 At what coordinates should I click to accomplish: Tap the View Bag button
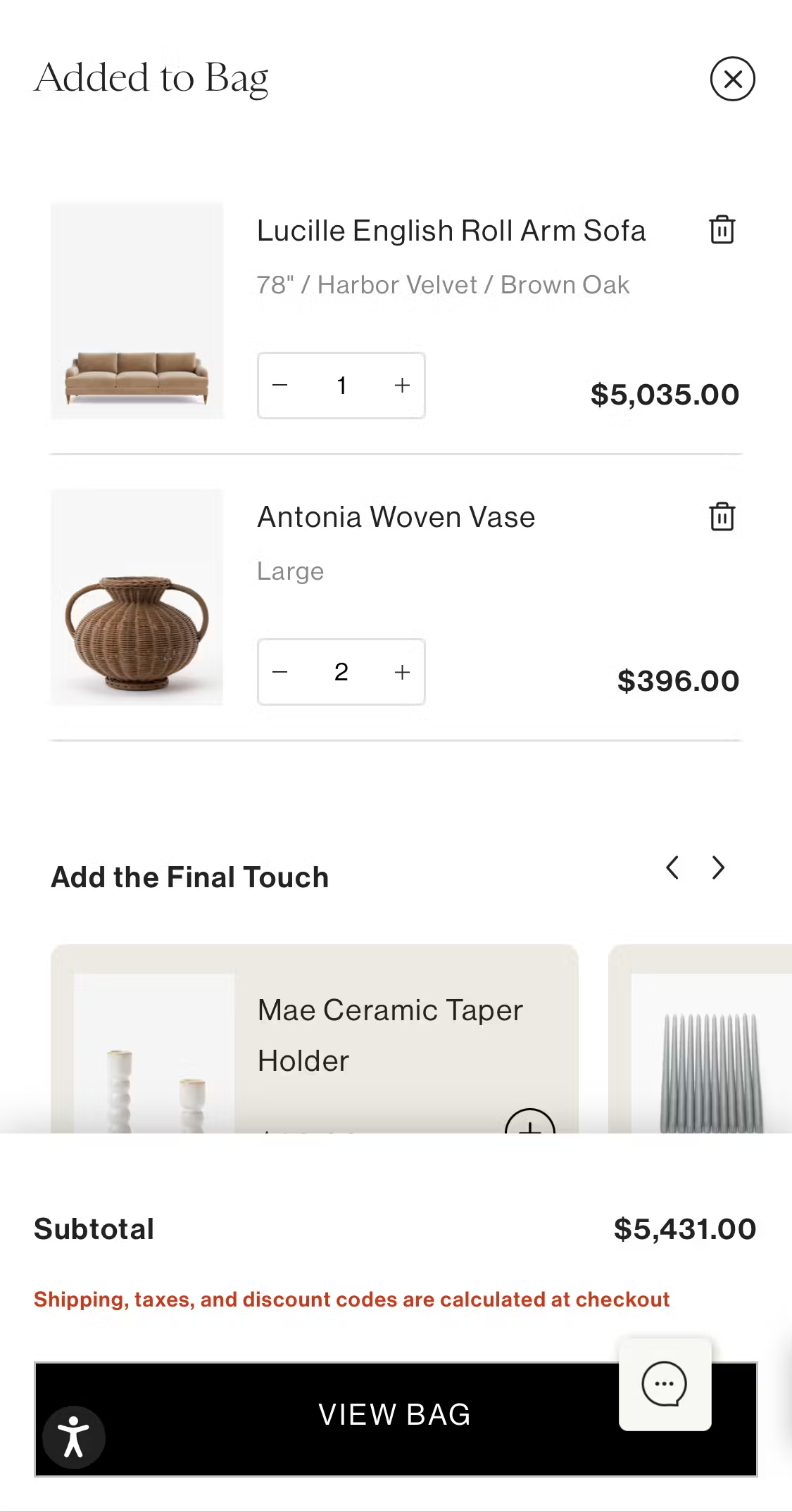(394, 1414)
